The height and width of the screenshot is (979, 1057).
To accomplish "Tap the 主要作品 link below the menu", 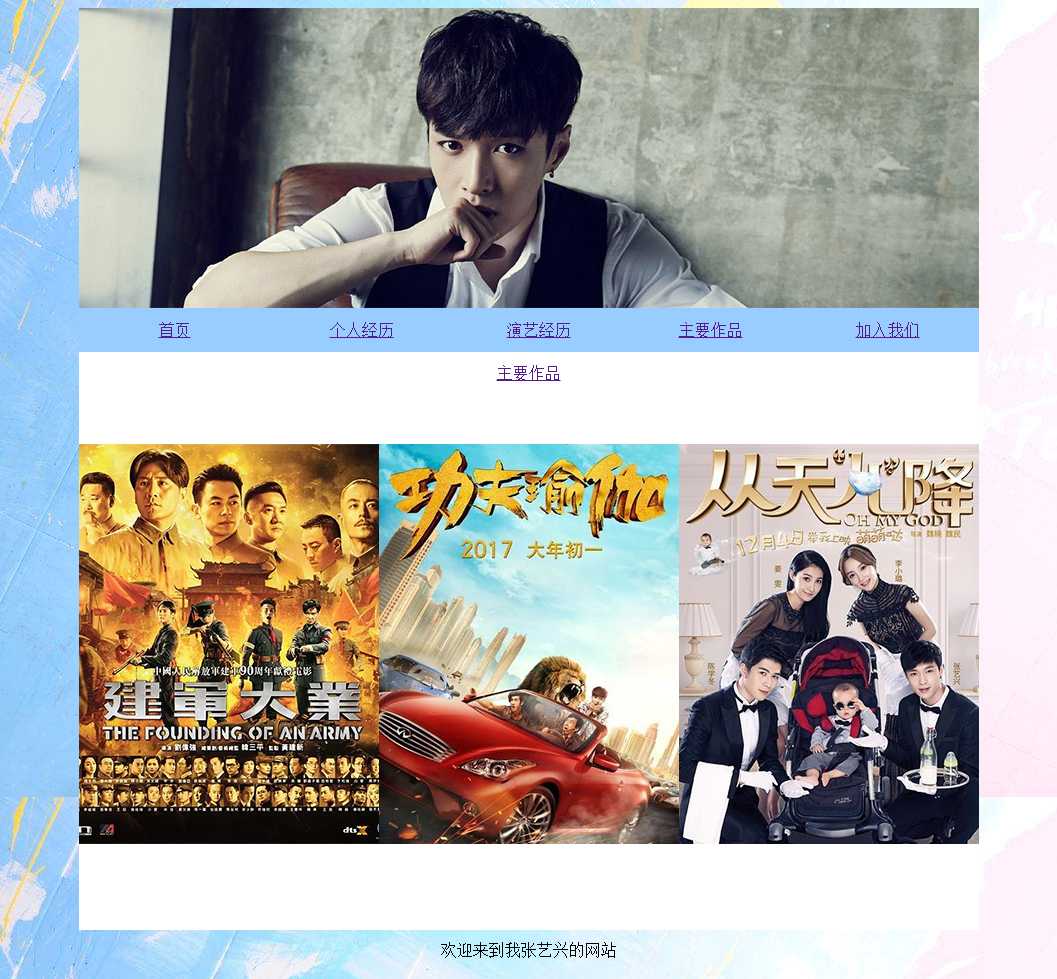I will point(528,374).
